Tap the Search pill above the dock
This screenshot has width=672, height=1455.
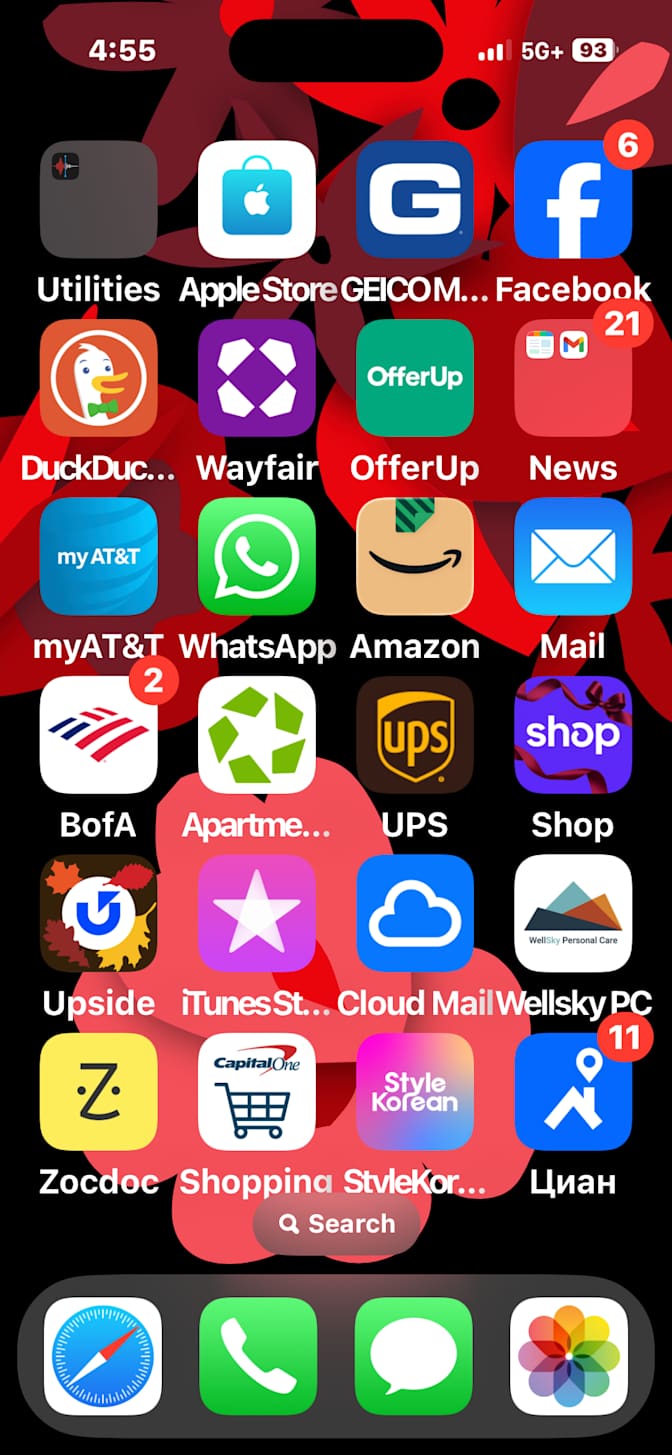(x=336, y=1224)
